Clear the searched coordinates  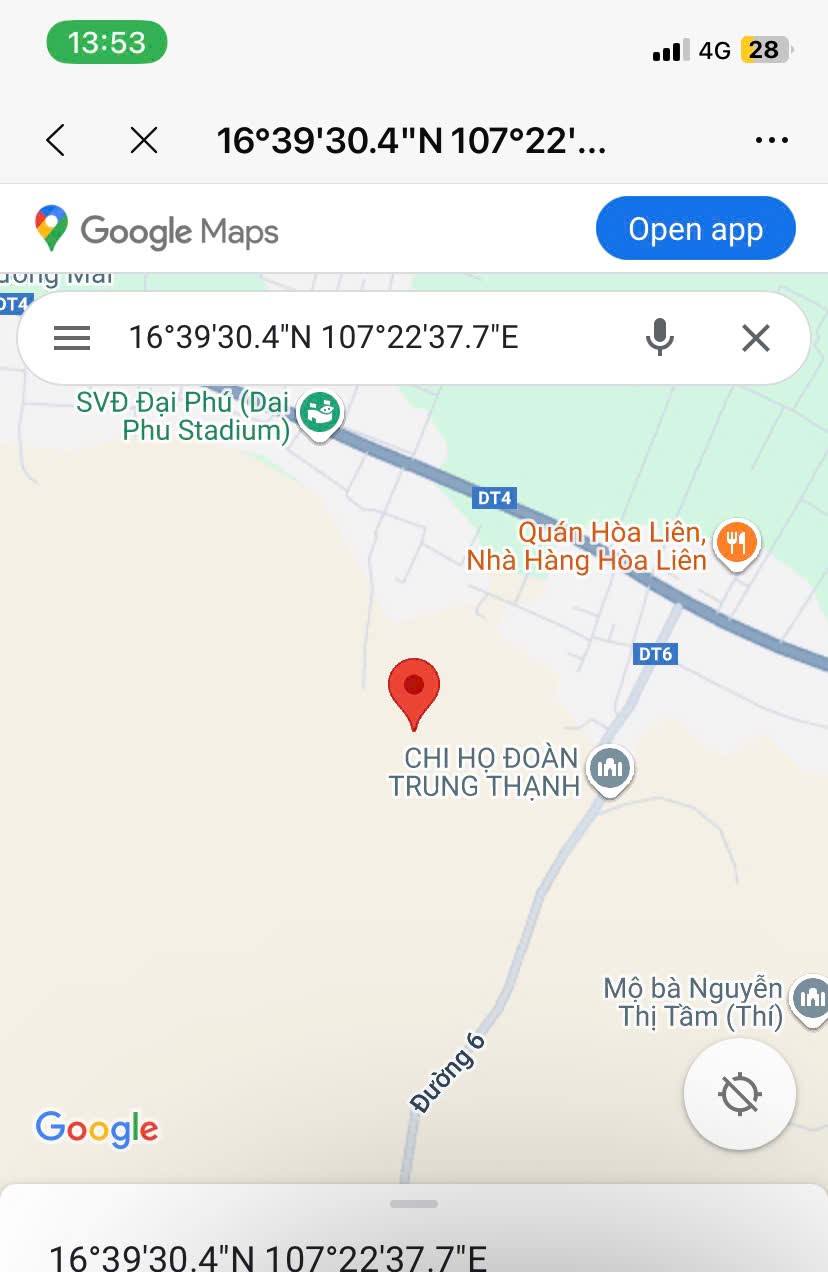pos(756,338)
